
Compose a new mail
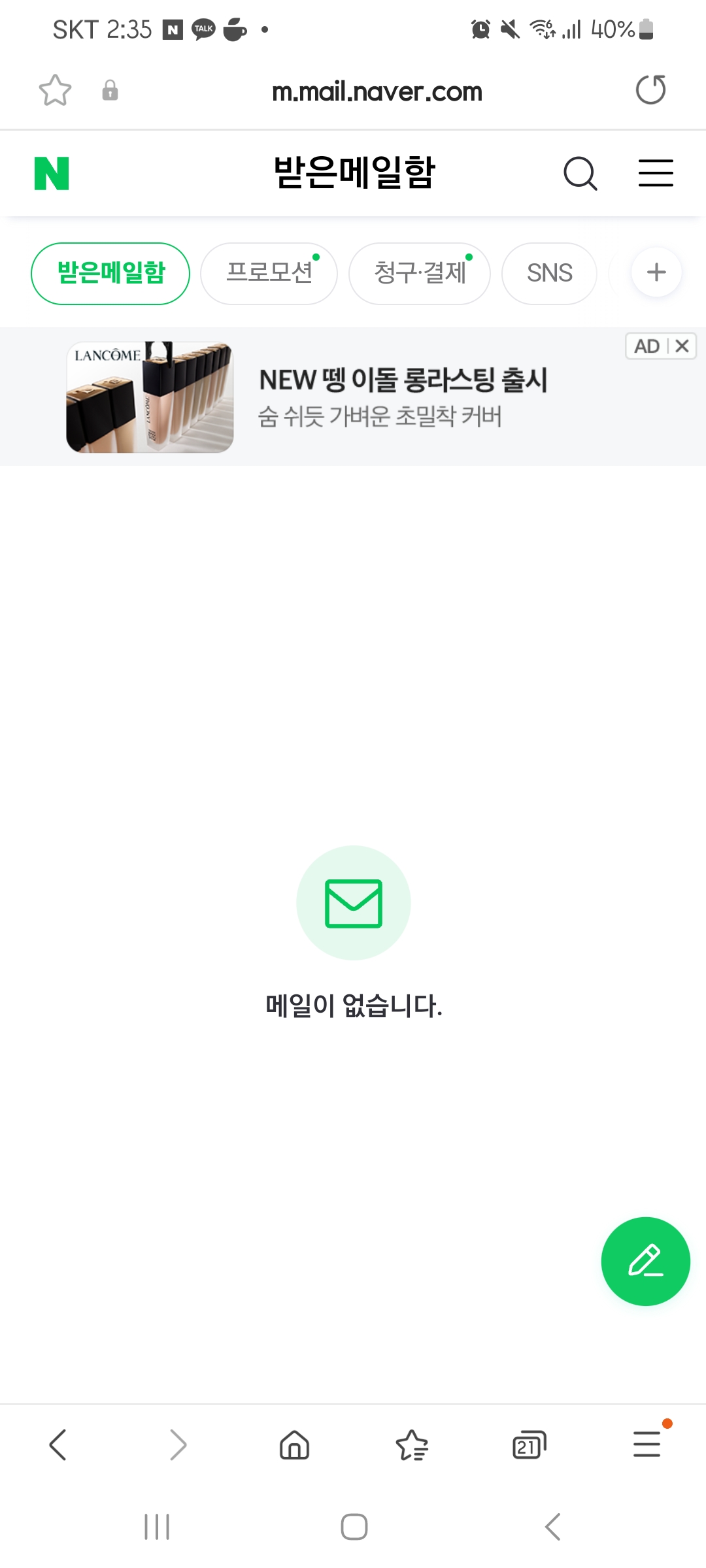[x=645, y=1261]
